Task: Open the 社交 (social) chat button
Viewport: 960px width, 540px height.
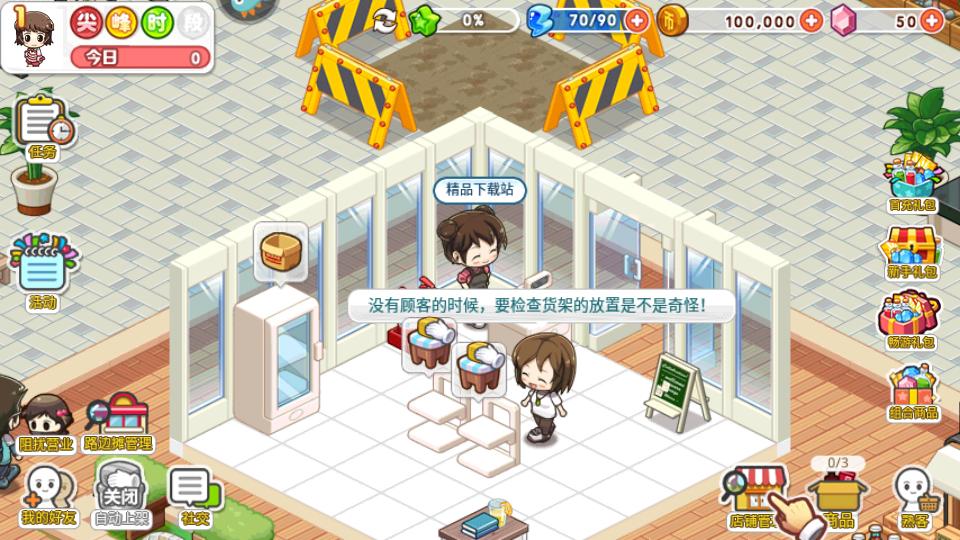Action: click(x=194, y=497)
